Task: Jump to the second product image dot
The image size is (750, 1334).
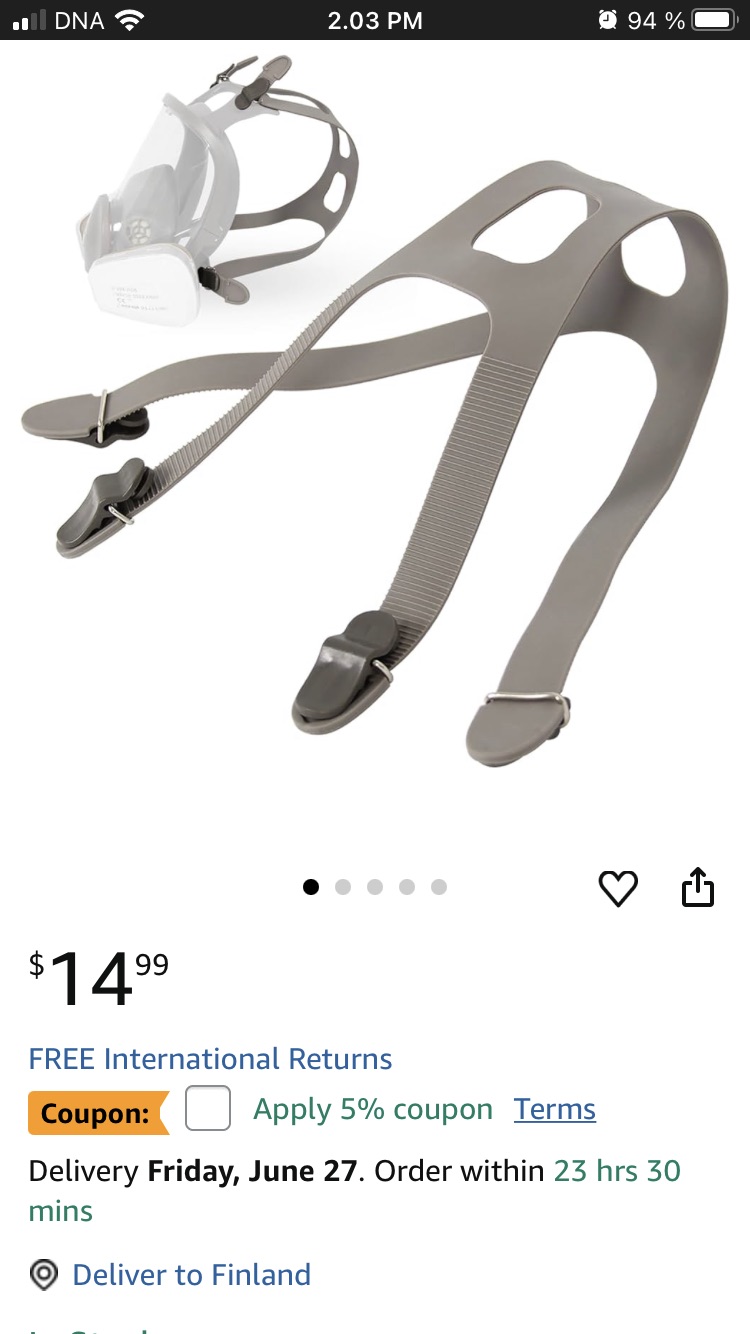Action: tap(343, 887)
